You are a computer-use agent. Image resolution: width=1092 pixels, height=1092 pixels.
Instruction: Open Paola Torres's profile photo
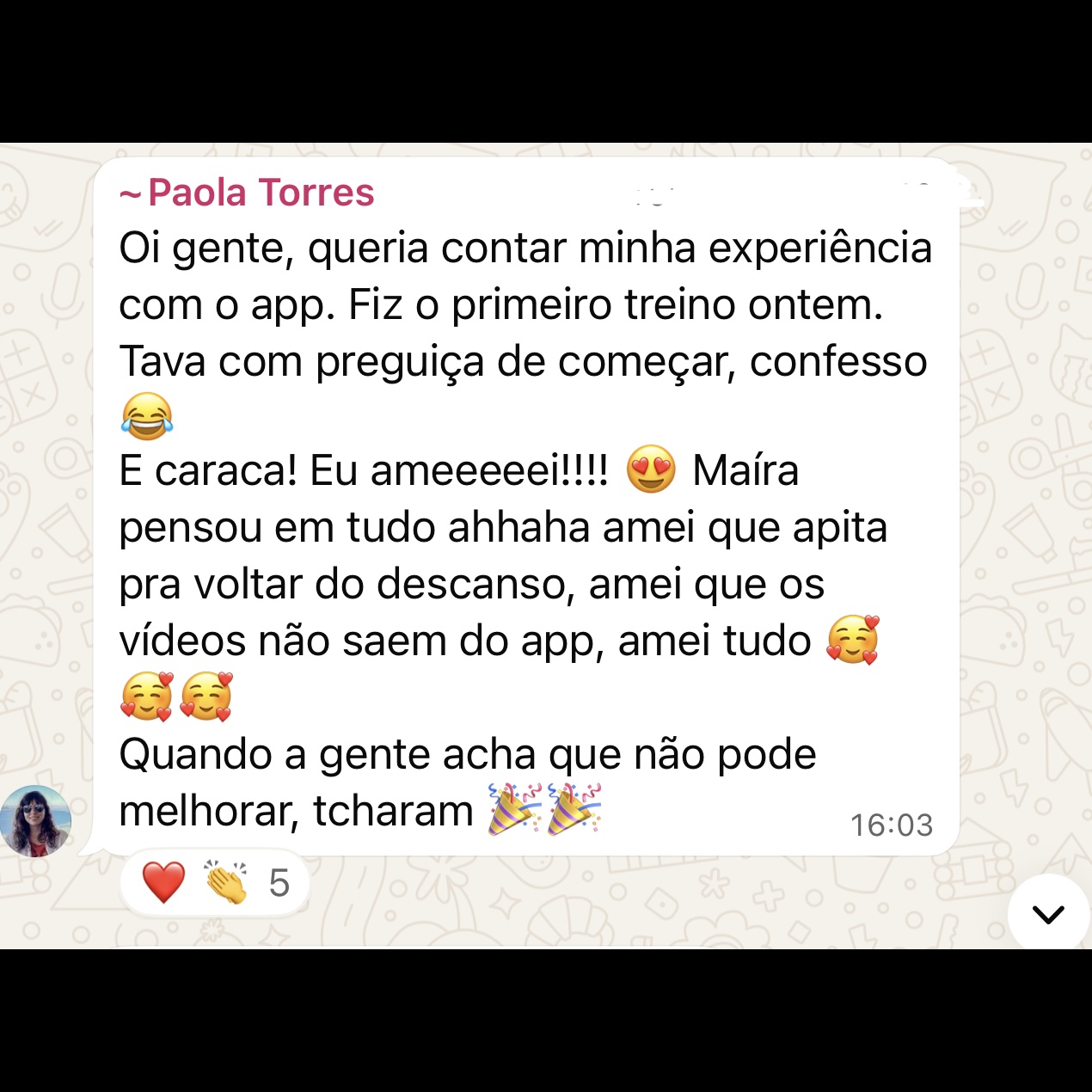point(36,821)
